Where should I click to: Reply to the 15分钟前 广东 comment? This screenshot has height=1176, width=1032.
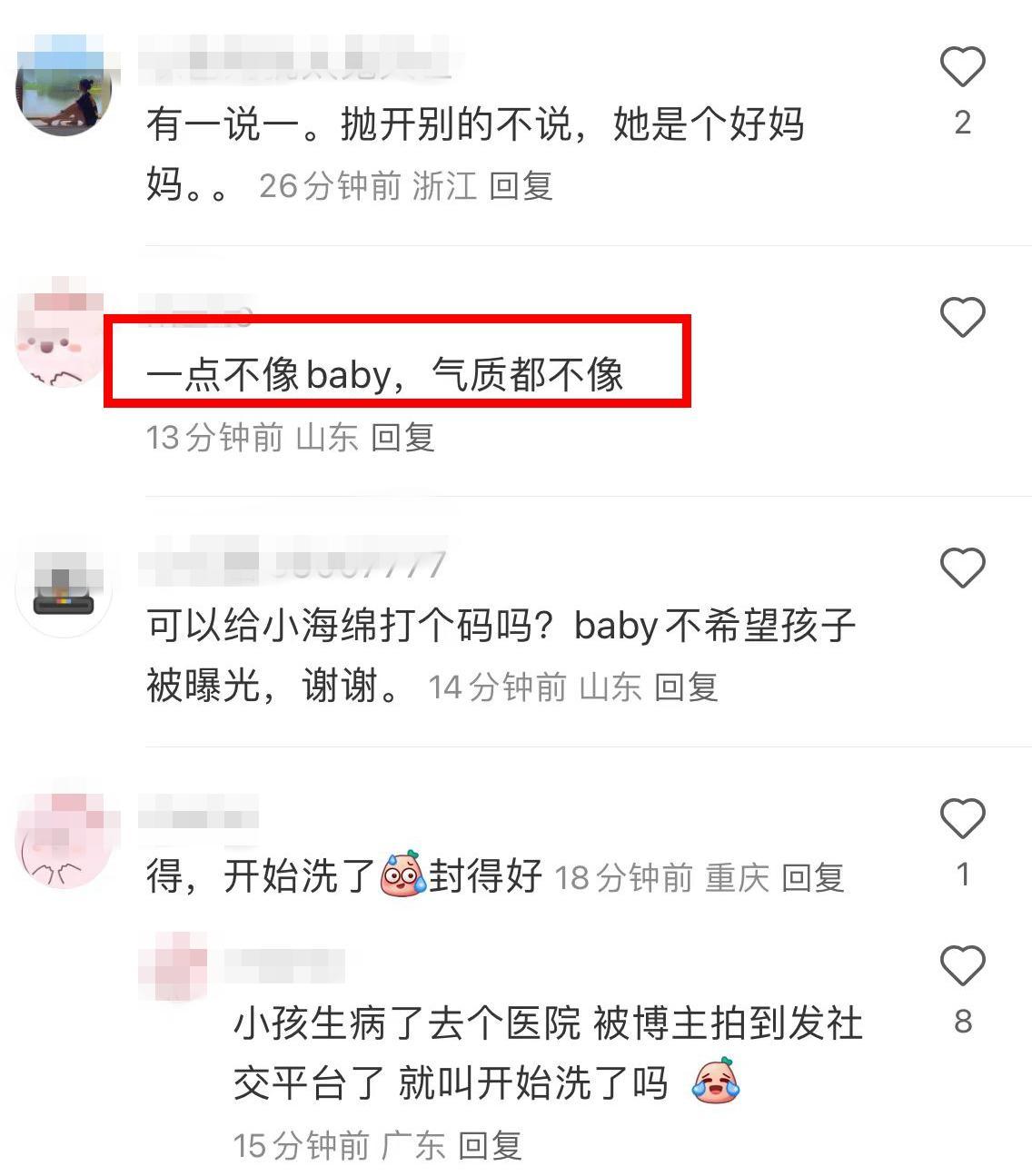click(490, 1146)
